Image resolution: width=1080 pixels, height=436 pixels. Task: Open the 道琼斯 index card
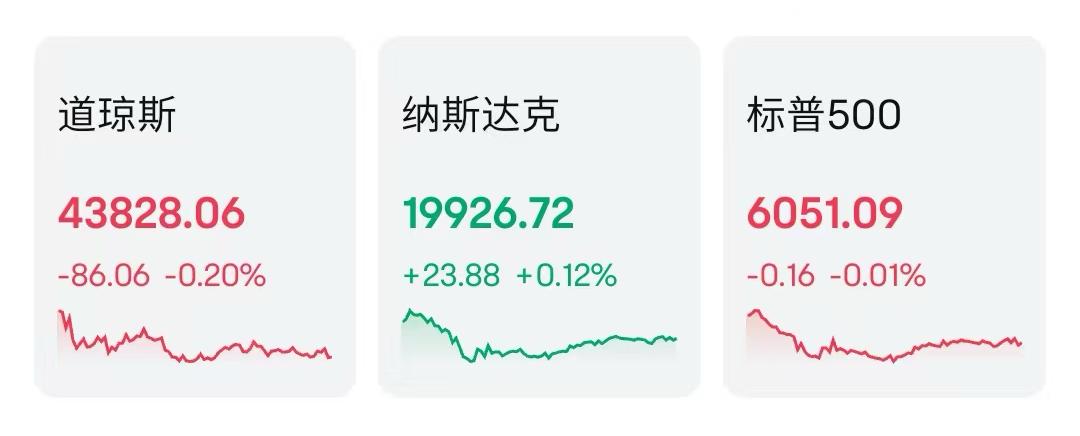(195, 216)
